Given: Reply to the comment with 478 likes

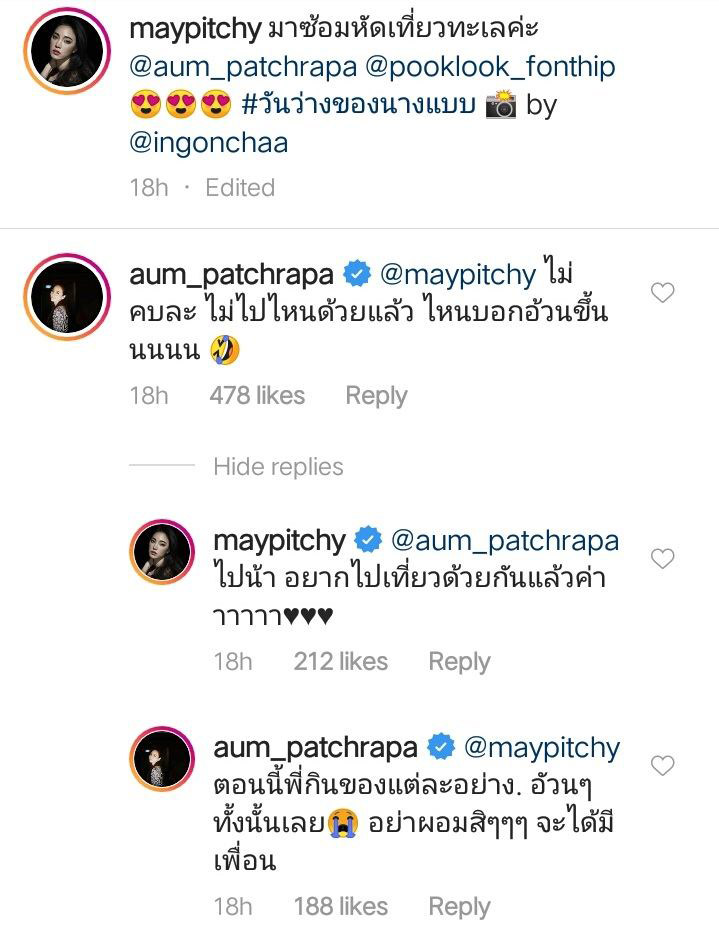Looking at the screenshot, I should tap(376, 396).
